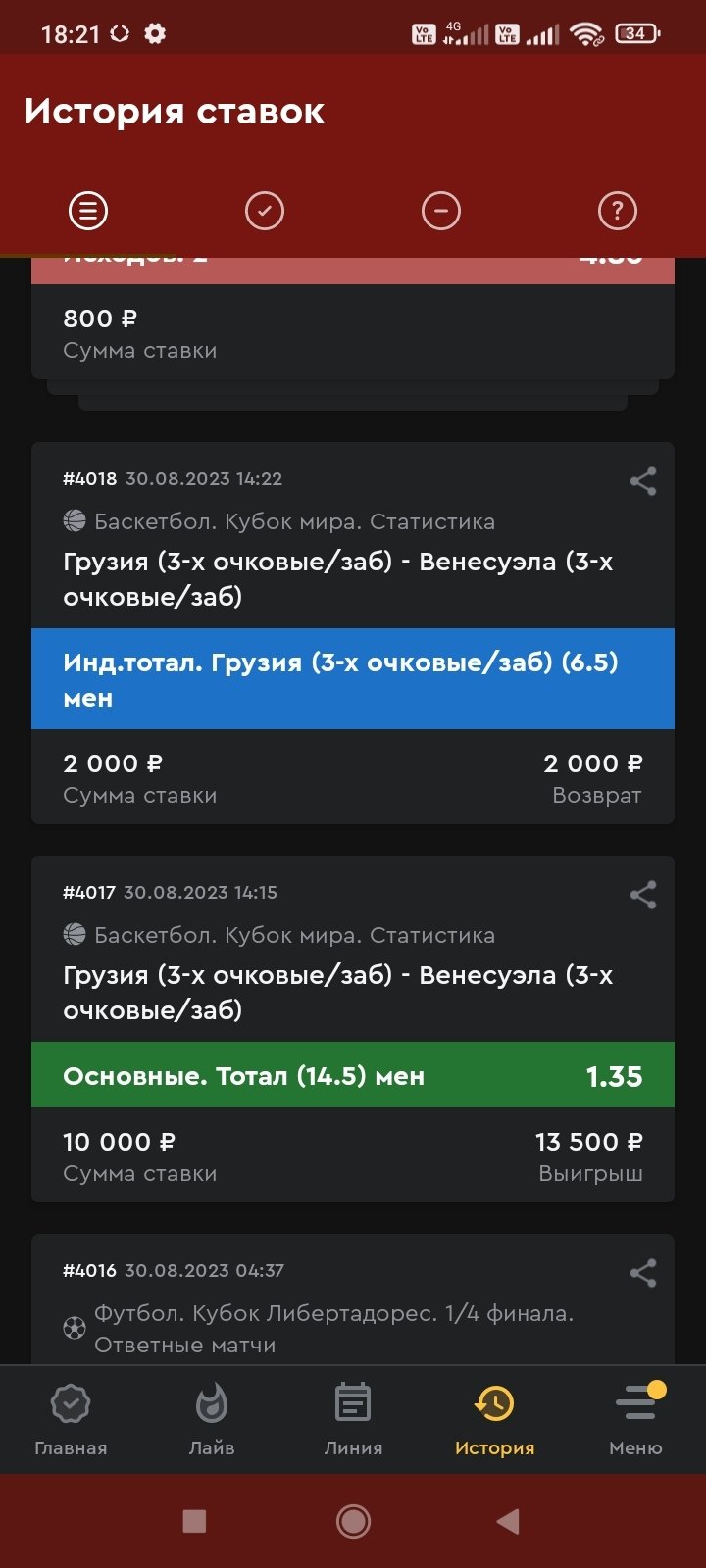The height and width of the screenshot is (1568, 706).
Task: Switch to Лайв tab
Action: 212,1418
